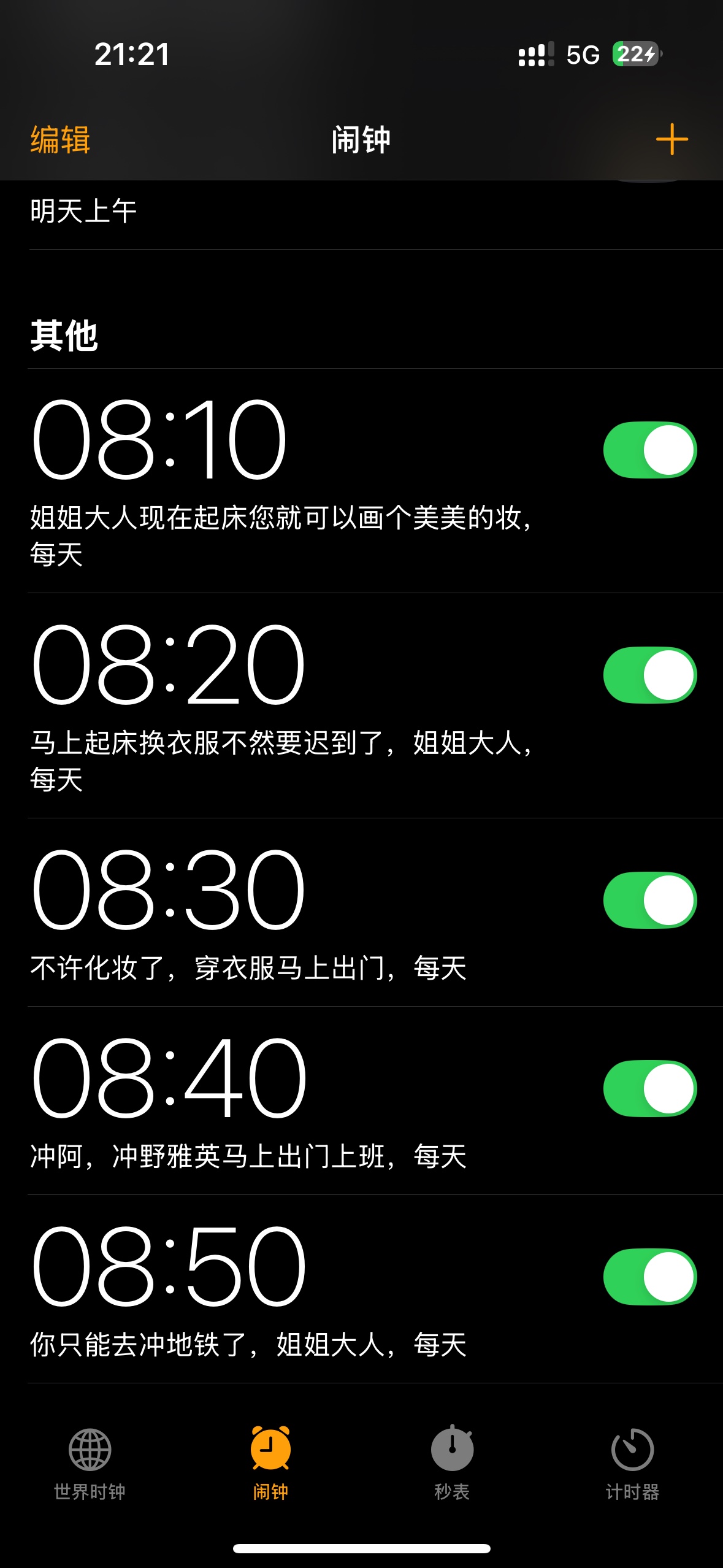Open the 08:30 alarm row
The width and height of the screenshot is (723, 1568).
coord(307,912)
